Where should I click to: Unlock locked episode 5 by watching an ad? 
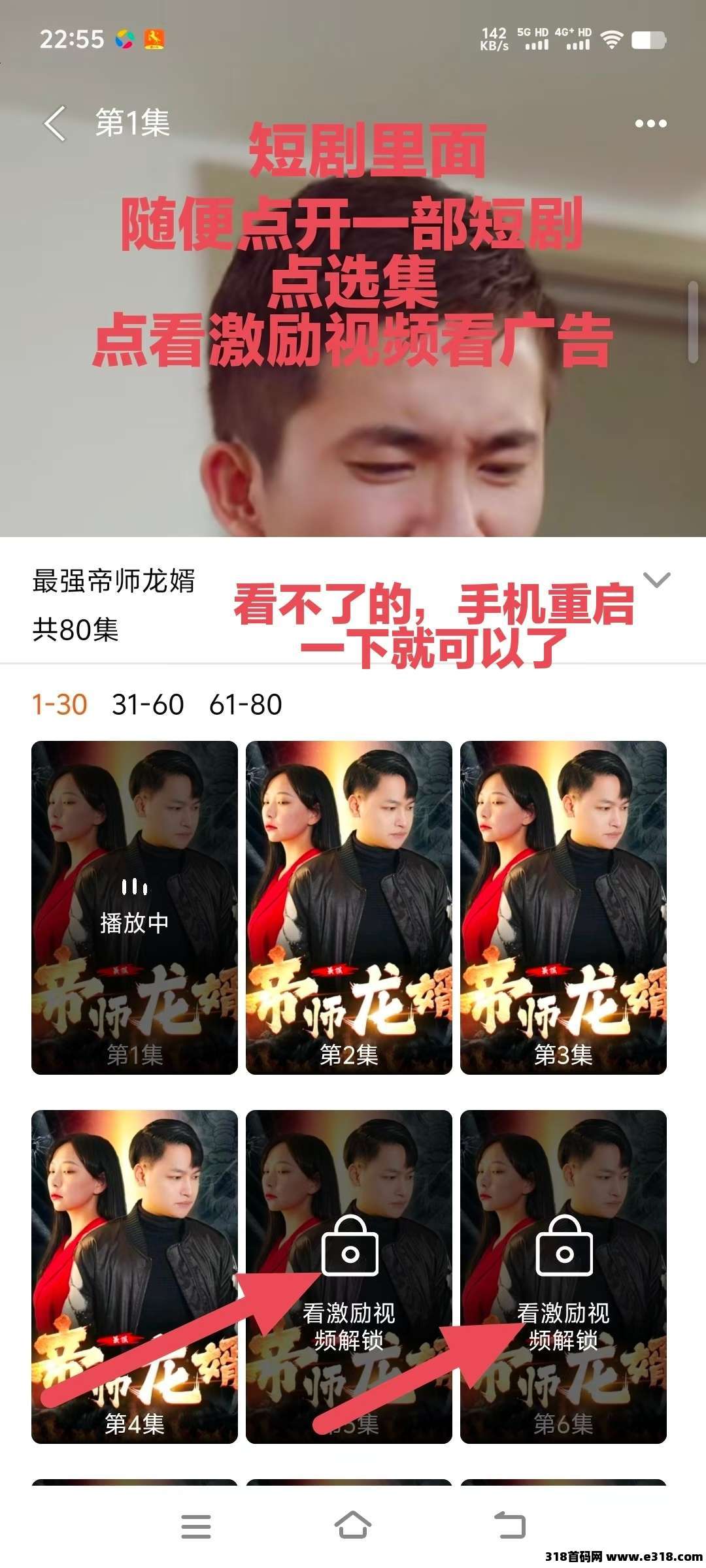(x=349, y=1276)
